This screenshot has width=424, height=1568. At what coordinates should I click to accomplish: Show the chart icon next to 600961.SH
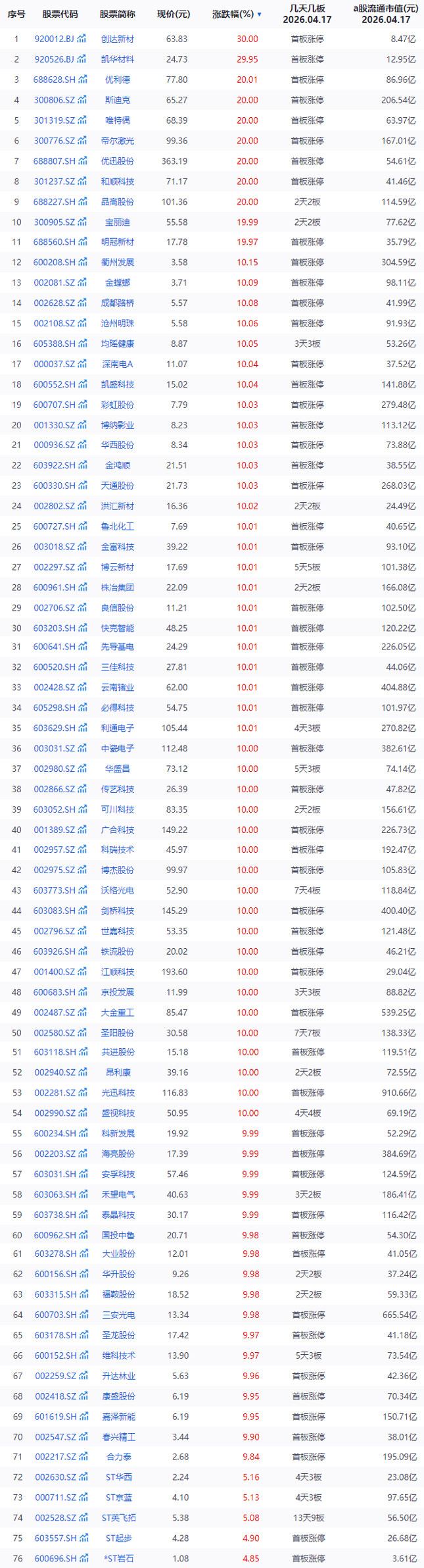(82, 588)
